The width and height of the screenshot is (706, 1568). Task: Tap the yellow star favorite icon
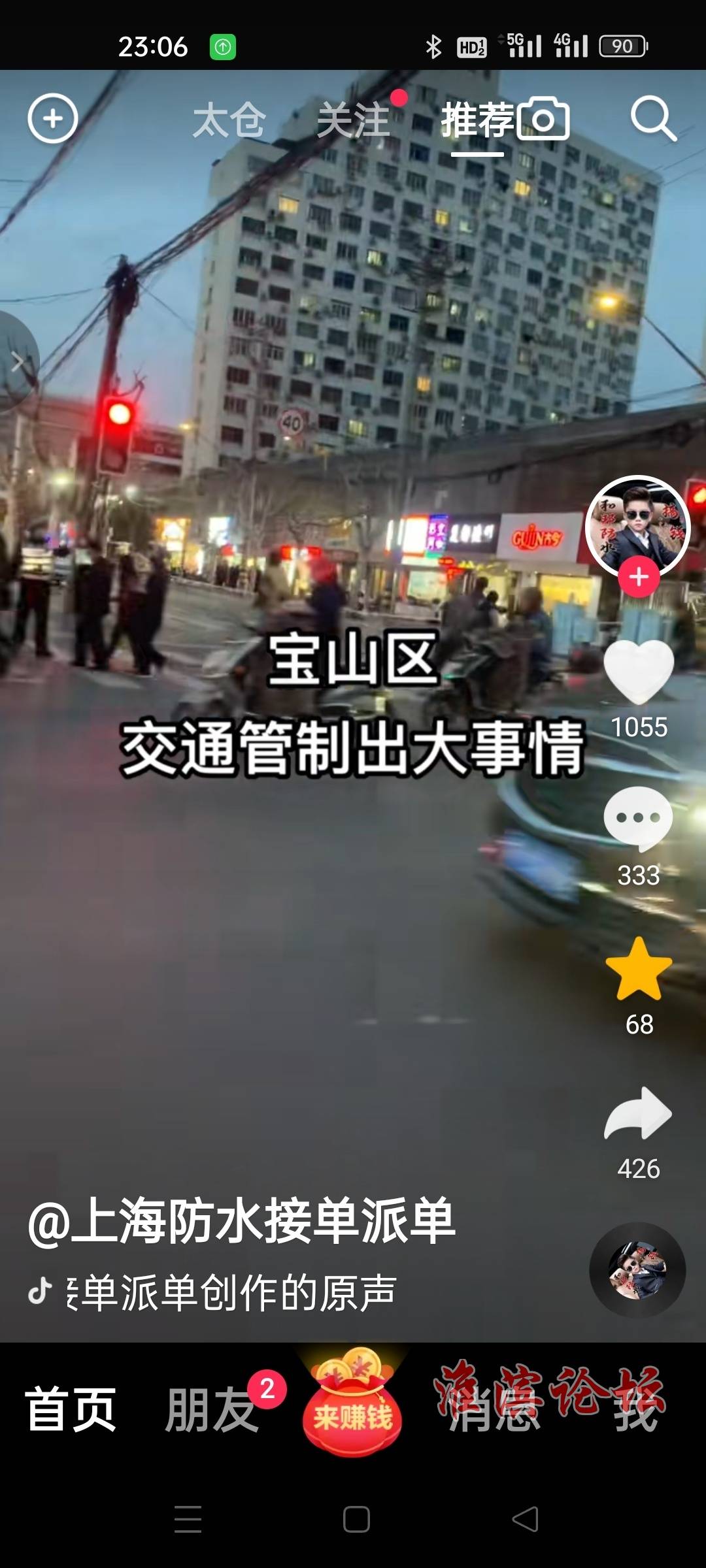[639, 970]
